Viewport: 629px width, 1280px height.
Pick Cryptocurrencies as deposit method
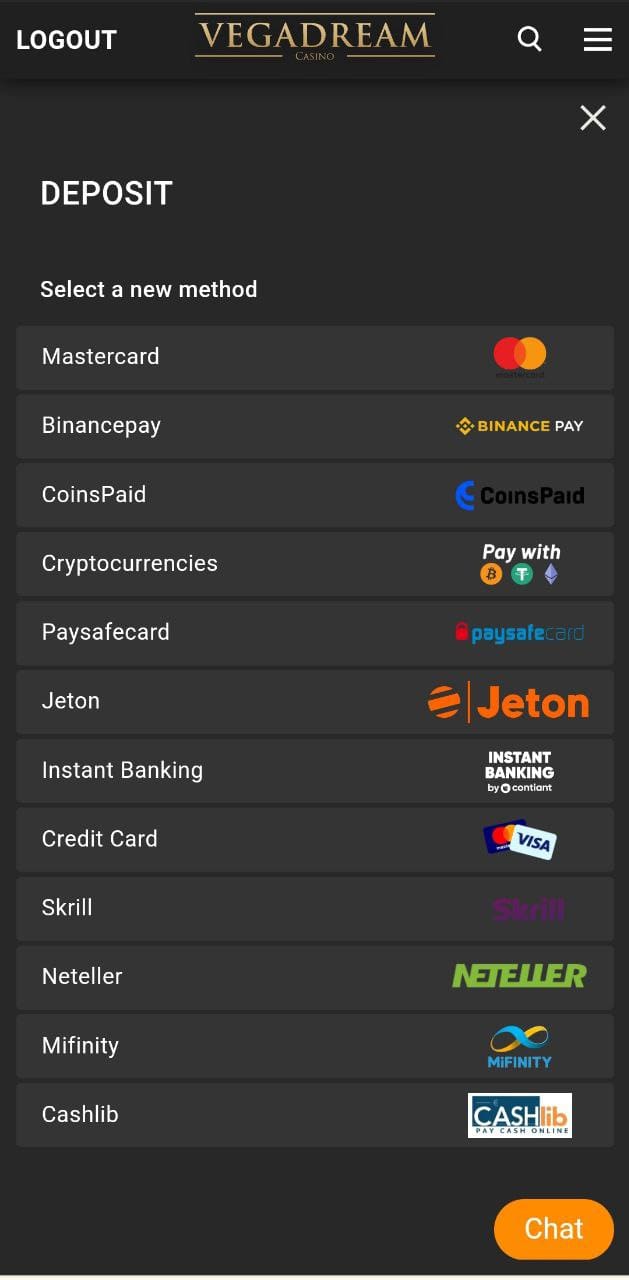[314, 564]
